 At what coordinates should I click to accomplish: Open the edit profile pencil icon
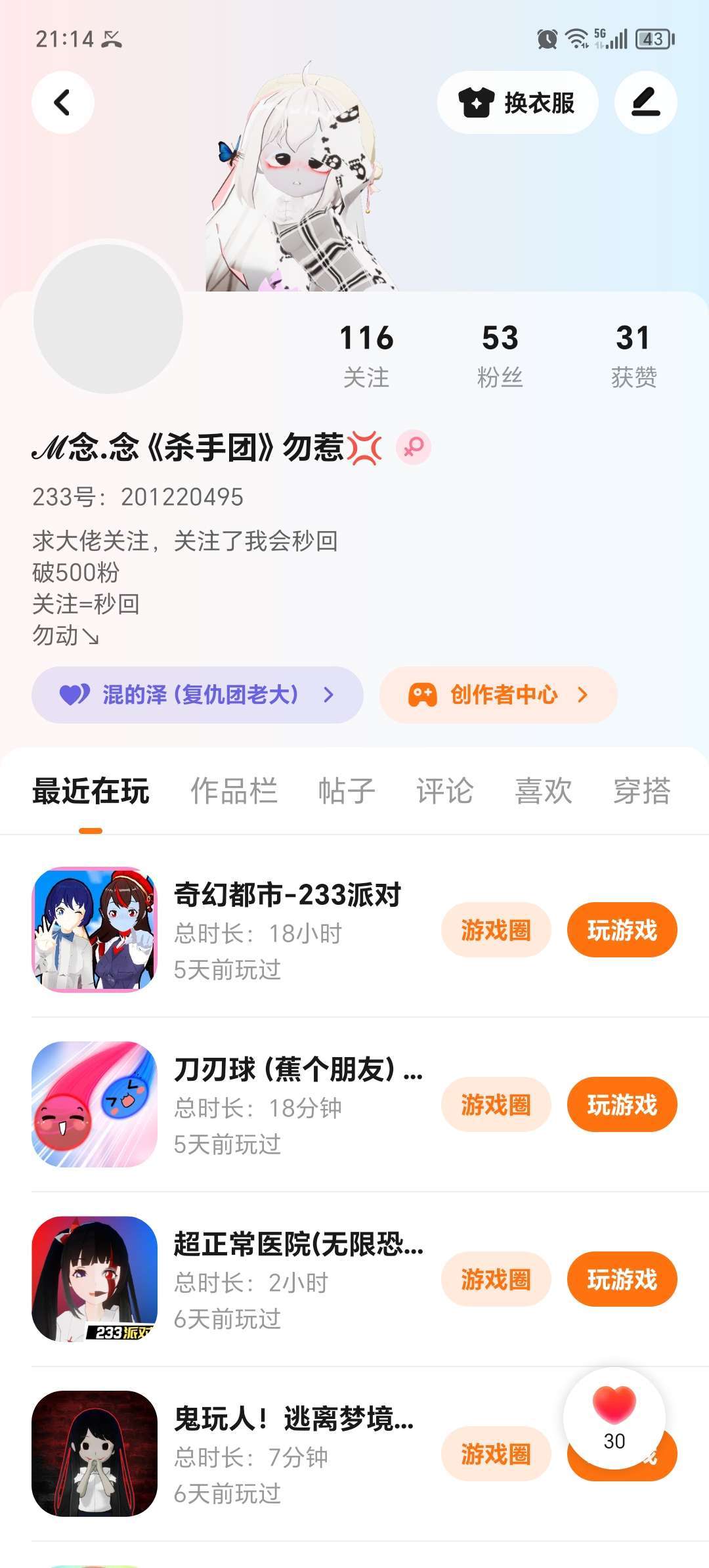645,103
